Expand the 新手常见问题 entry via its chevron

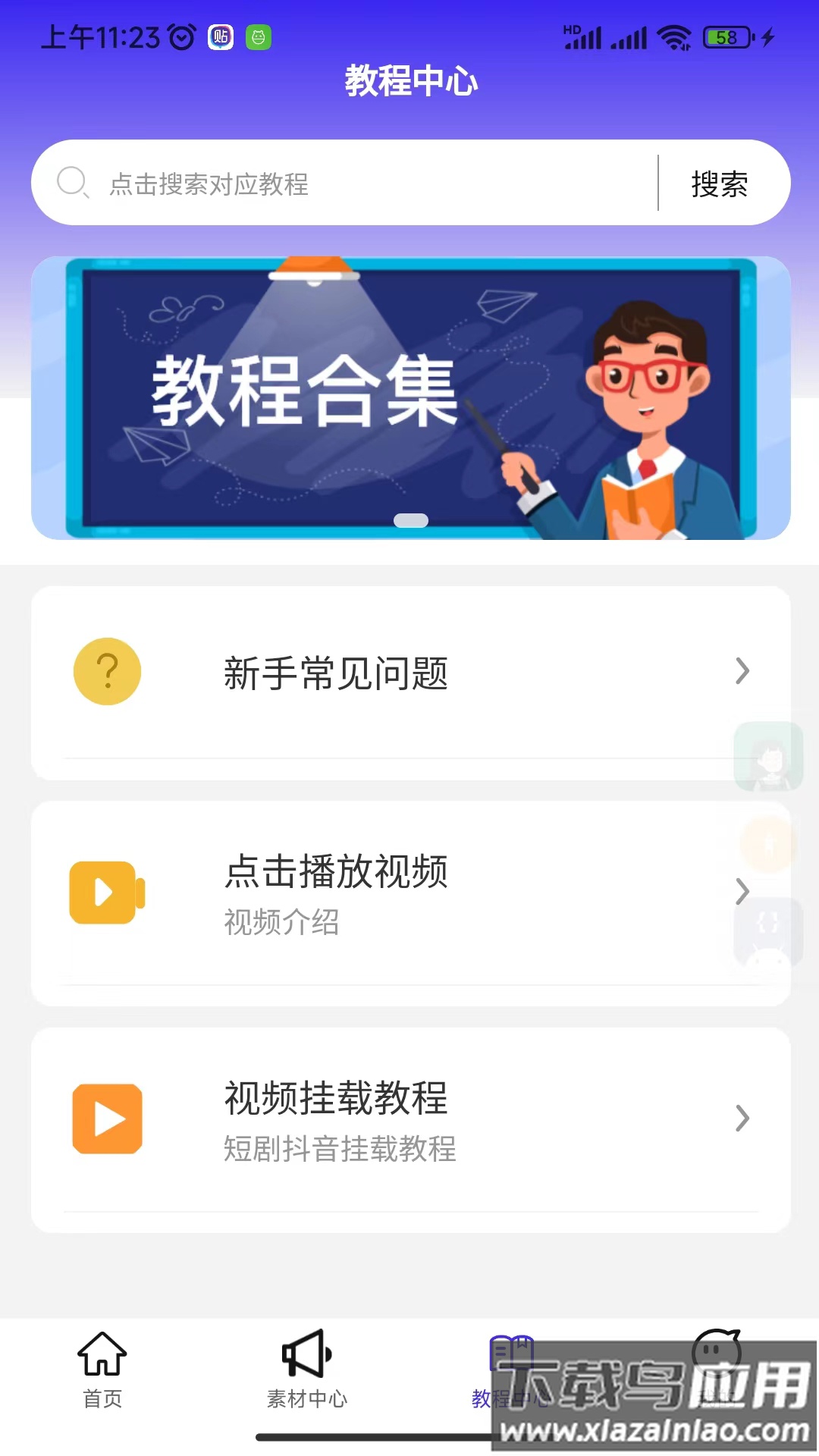tap(741, 671)
